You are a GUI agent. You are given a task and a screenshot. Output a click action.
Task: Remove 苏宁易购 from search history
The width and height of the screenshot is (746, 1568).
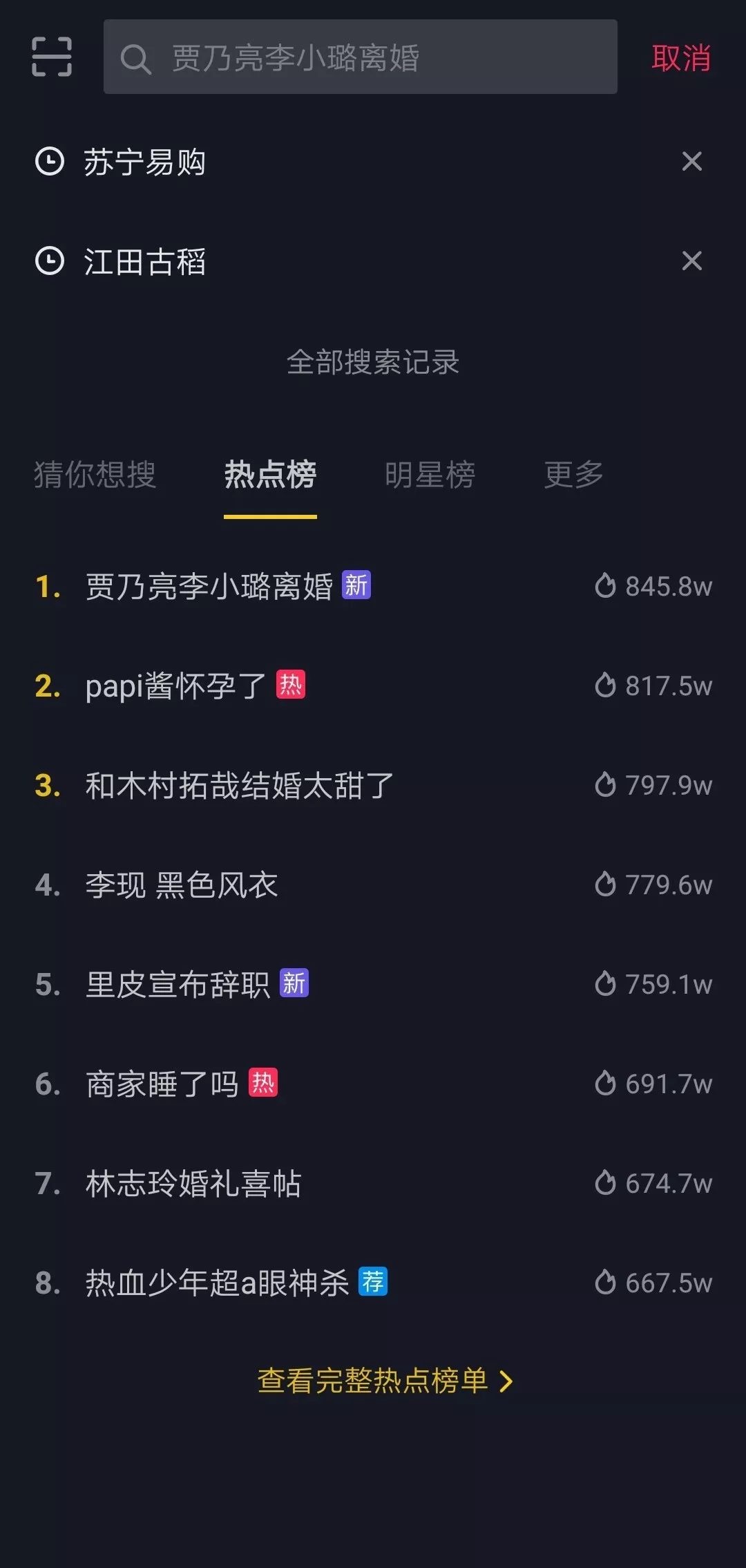pyautogui.click(x=691, y=162)
